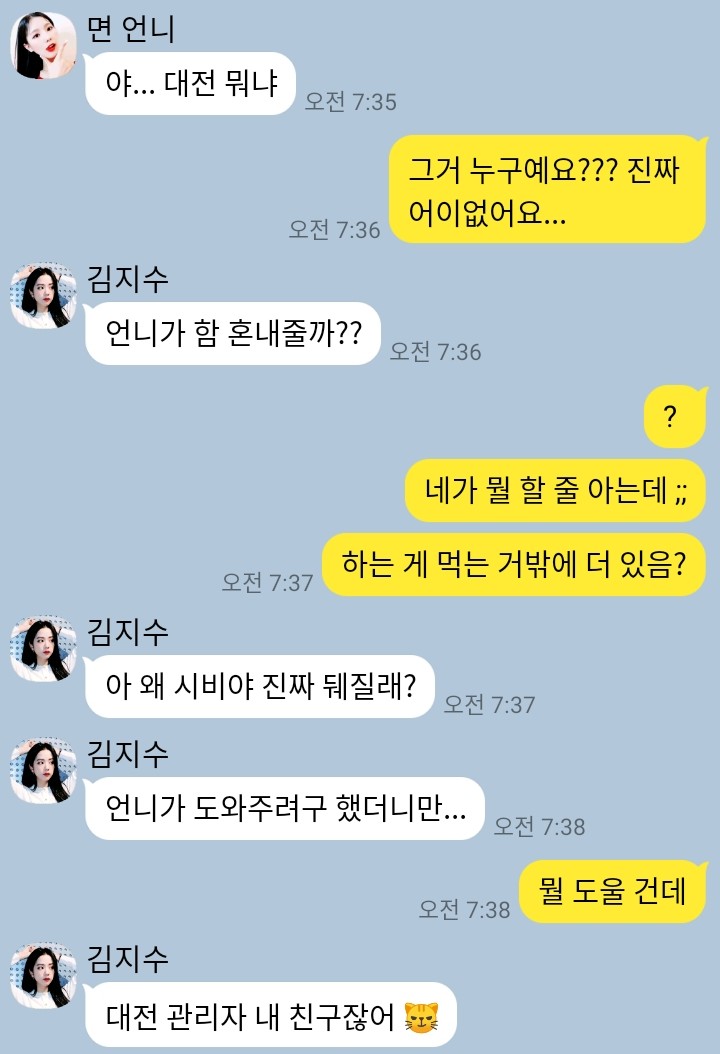Open 김지수's avatar beside '대전 관리자 내 친구잖어'
Screen dimensions: 720x1054
(x=43, y=976)
